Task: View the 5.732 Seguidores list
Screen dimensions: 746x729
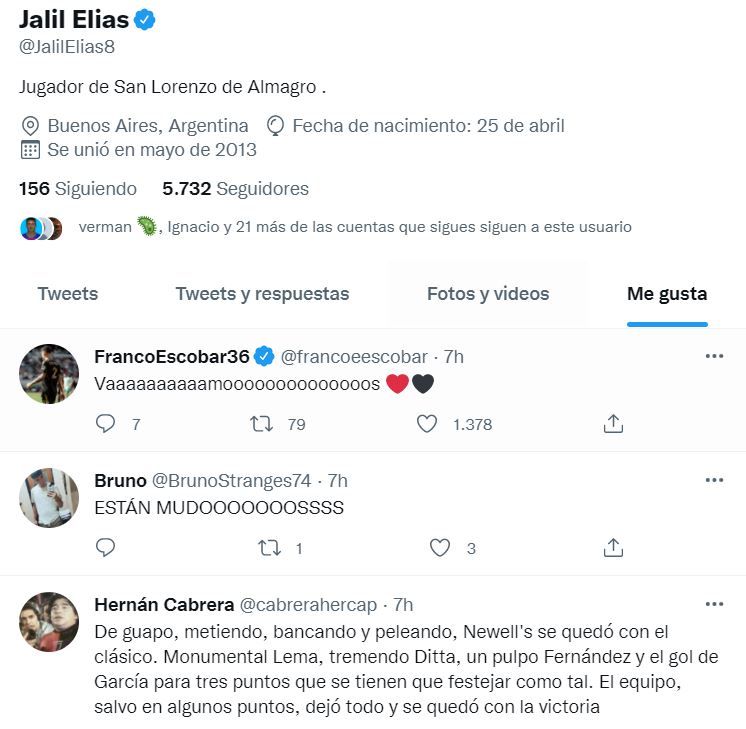Action: pos(236,188)
